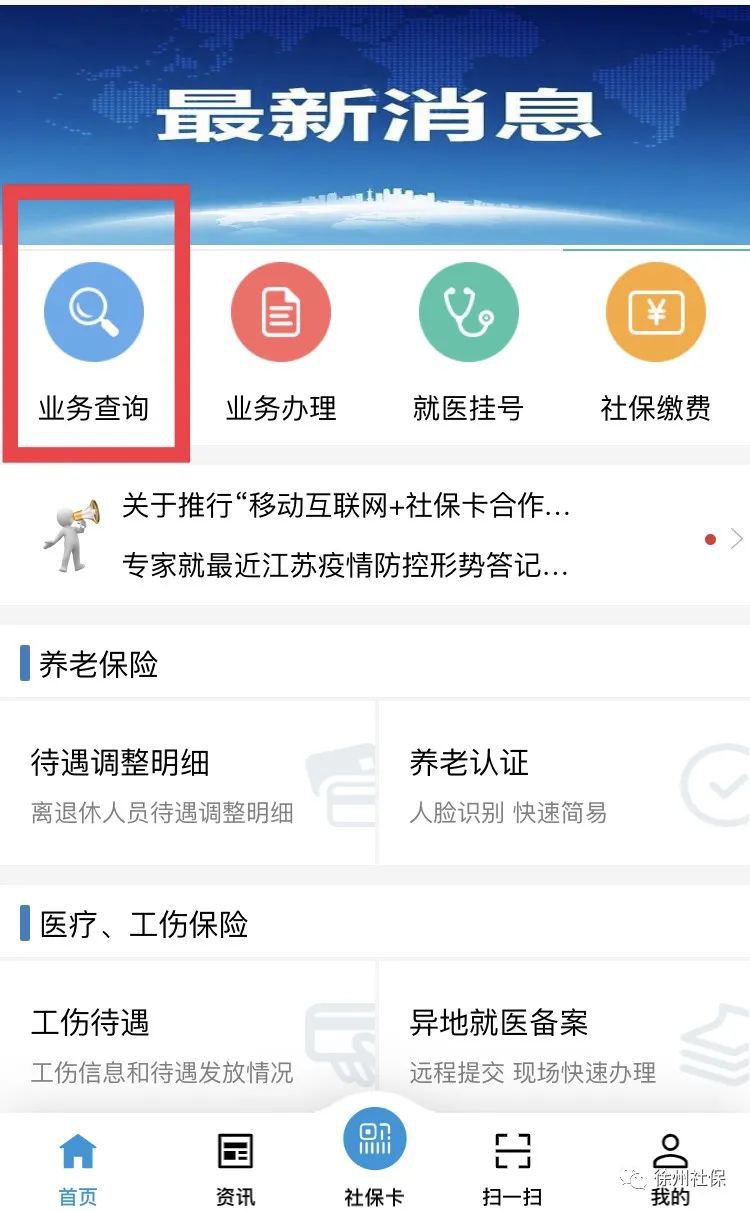750x1211 pixels.
Task: Read notice about 移动互联网+社保卡合作
Action: [x=345, y=506]
